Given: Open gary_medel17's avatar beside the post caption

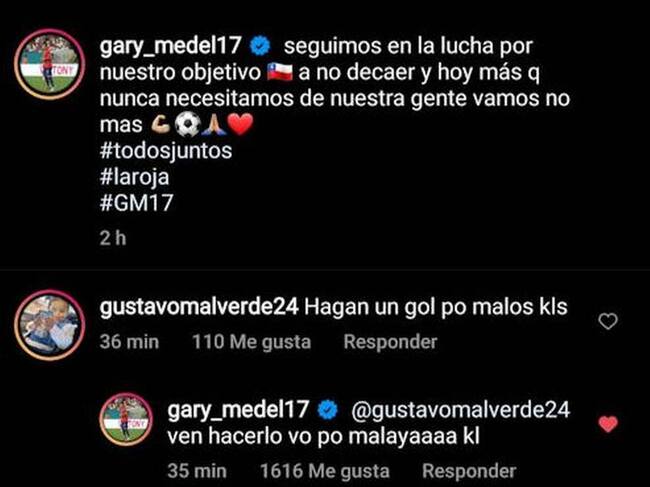Looking at the screenshot, I should 50,68.
